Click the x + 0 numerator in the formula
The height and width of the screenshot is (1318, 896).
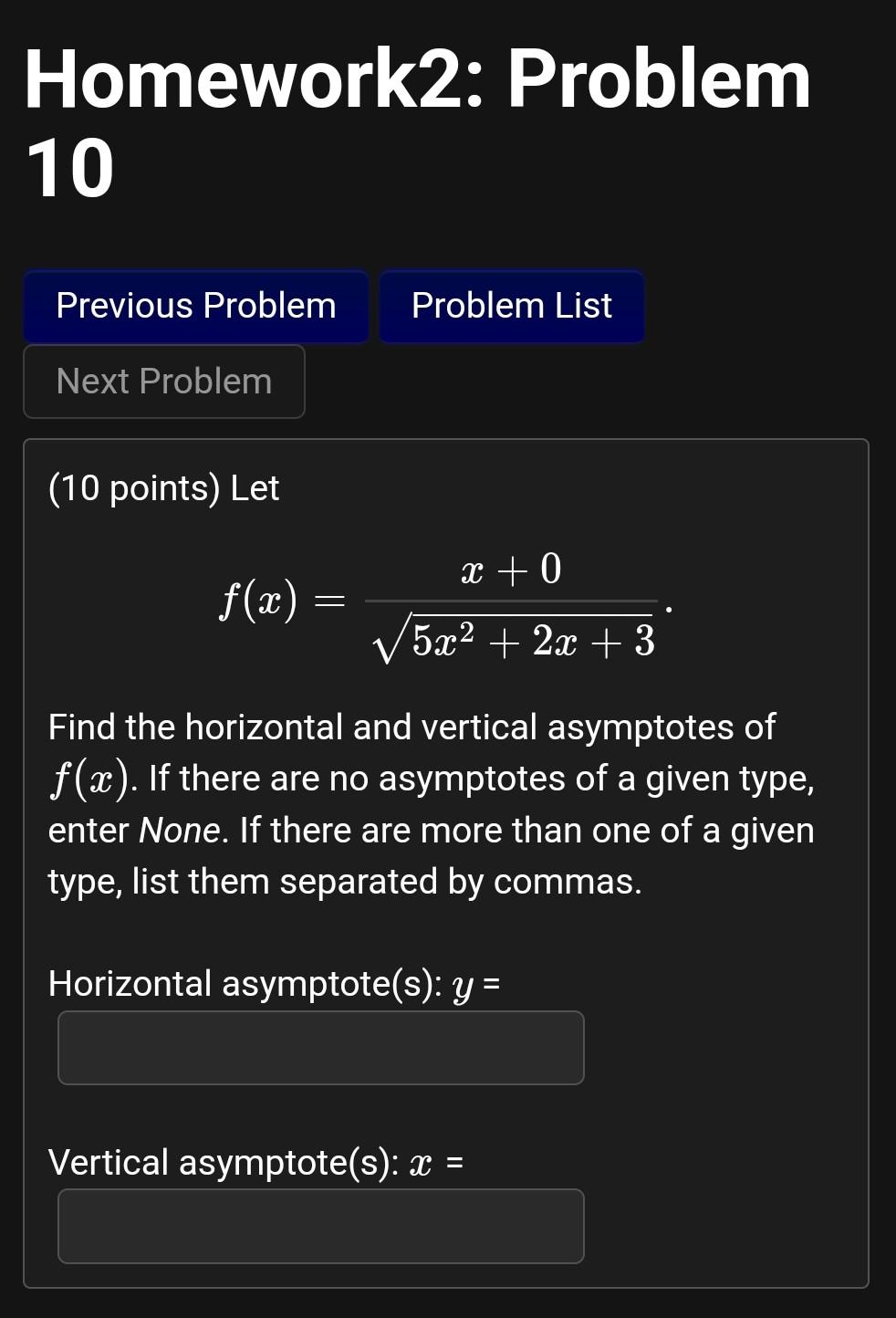coord(509,570)
